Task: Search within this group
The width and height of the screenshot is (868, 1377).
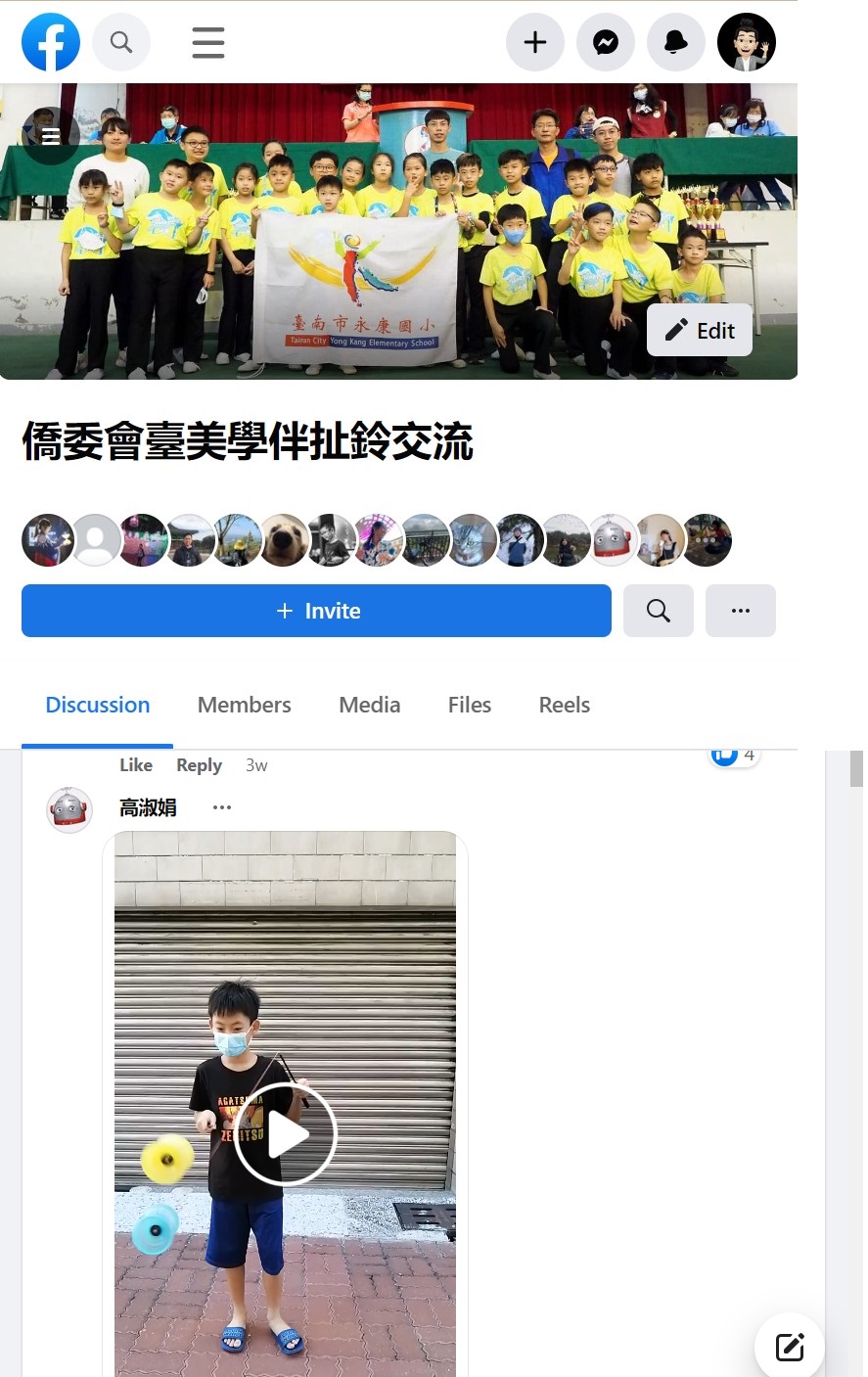Action: 659,611
